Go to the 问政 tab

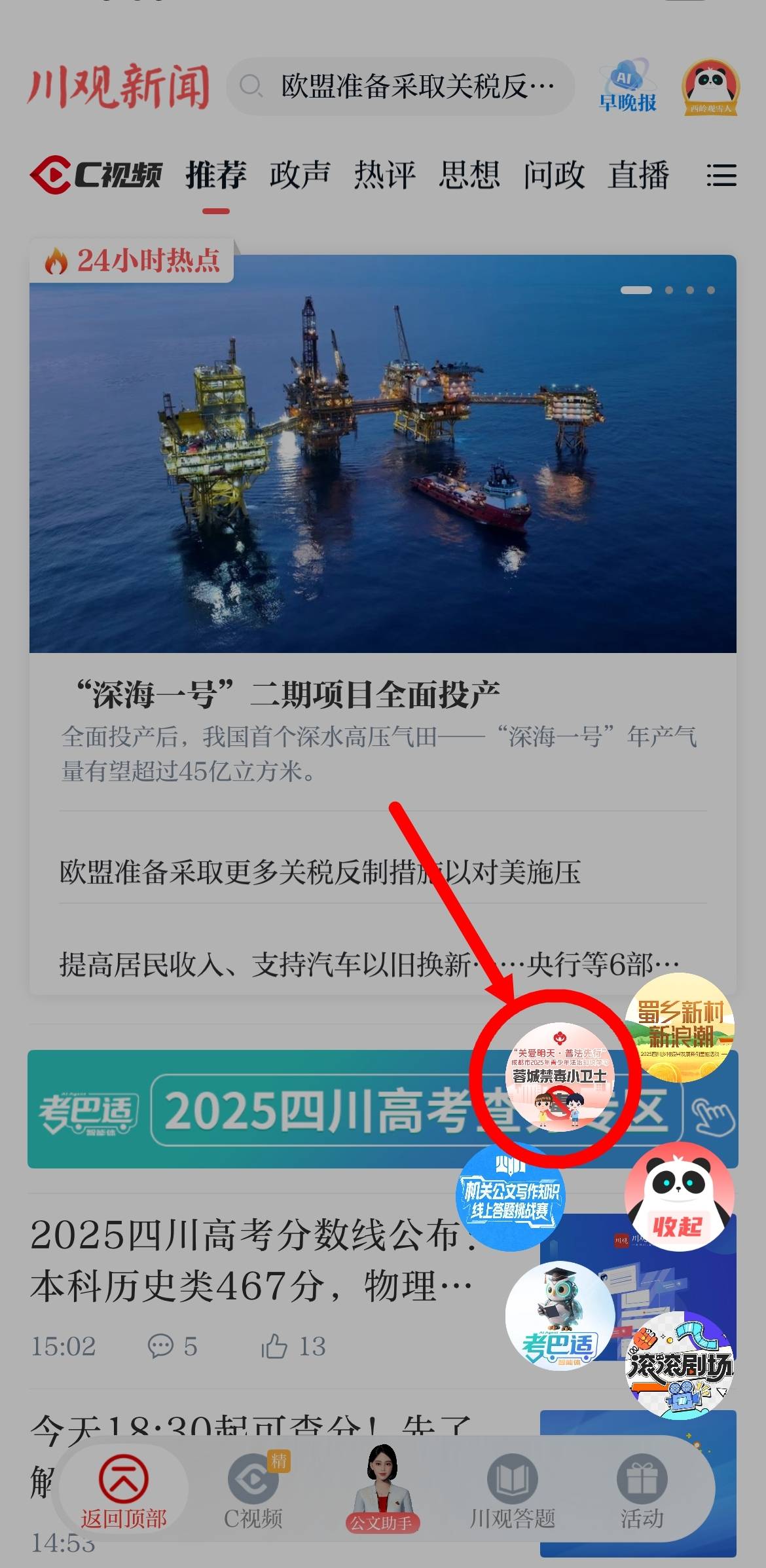coord(553,175)
